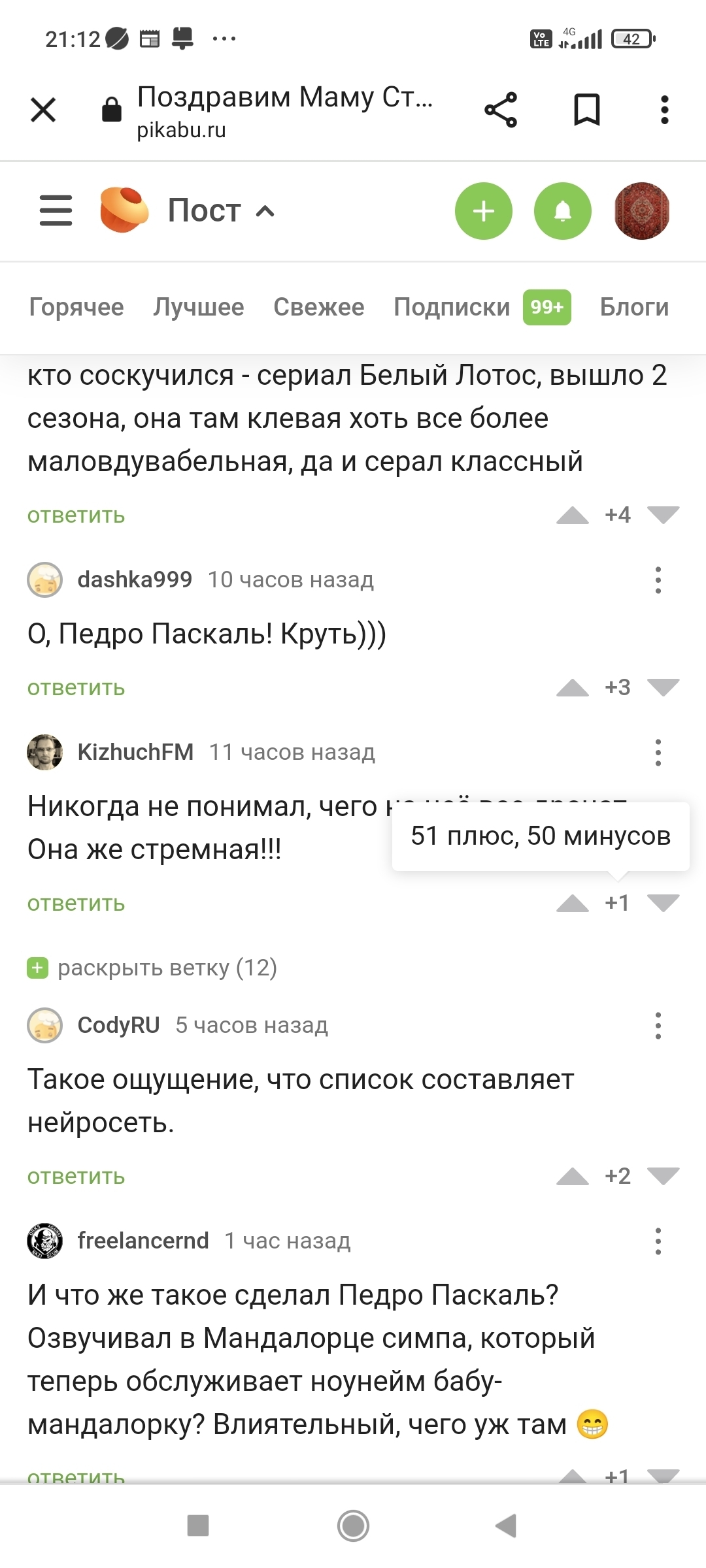Downvote KizhuchFM's comment
This screenshot has width=706, height=1568.
(x=663, y=903)
